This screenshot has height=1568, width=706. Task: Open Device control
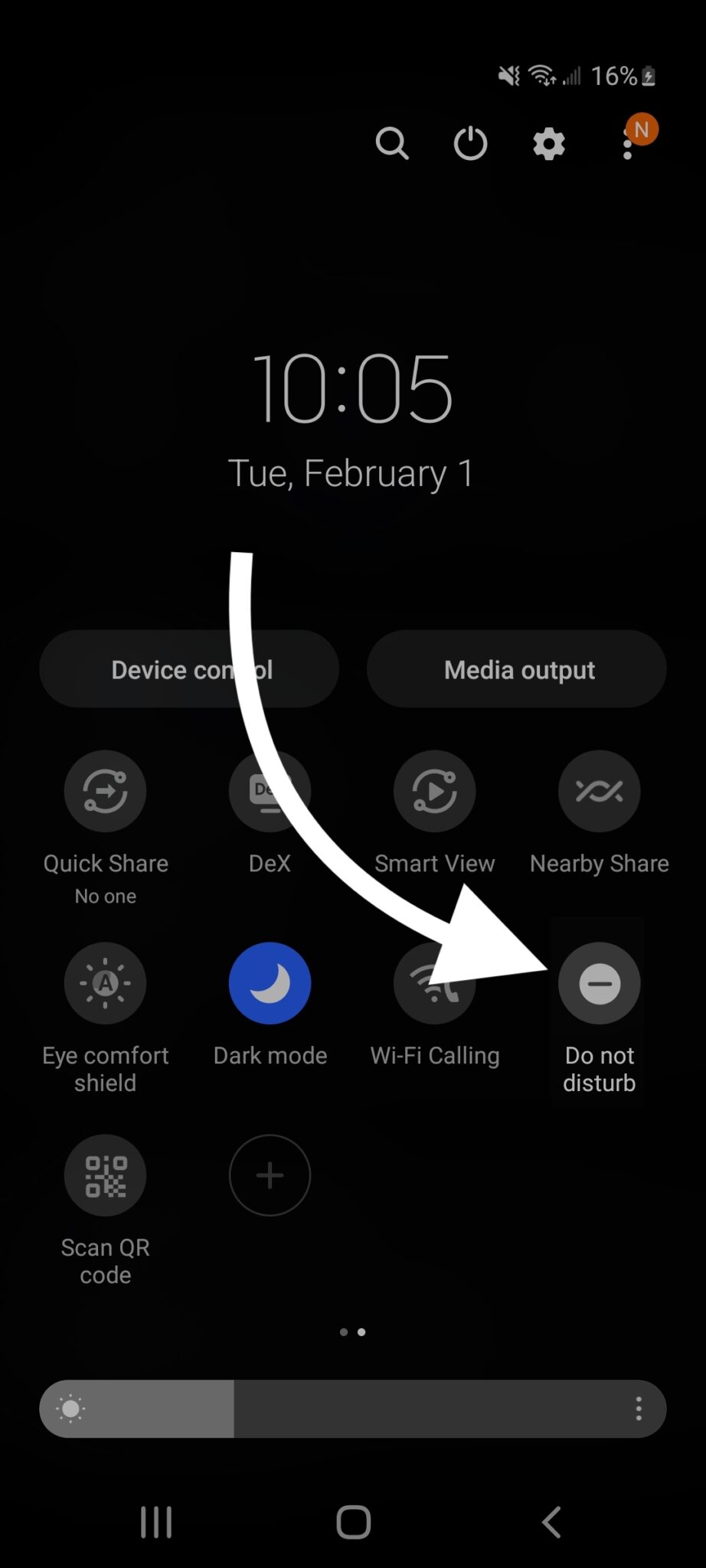(x=189, y=669)
